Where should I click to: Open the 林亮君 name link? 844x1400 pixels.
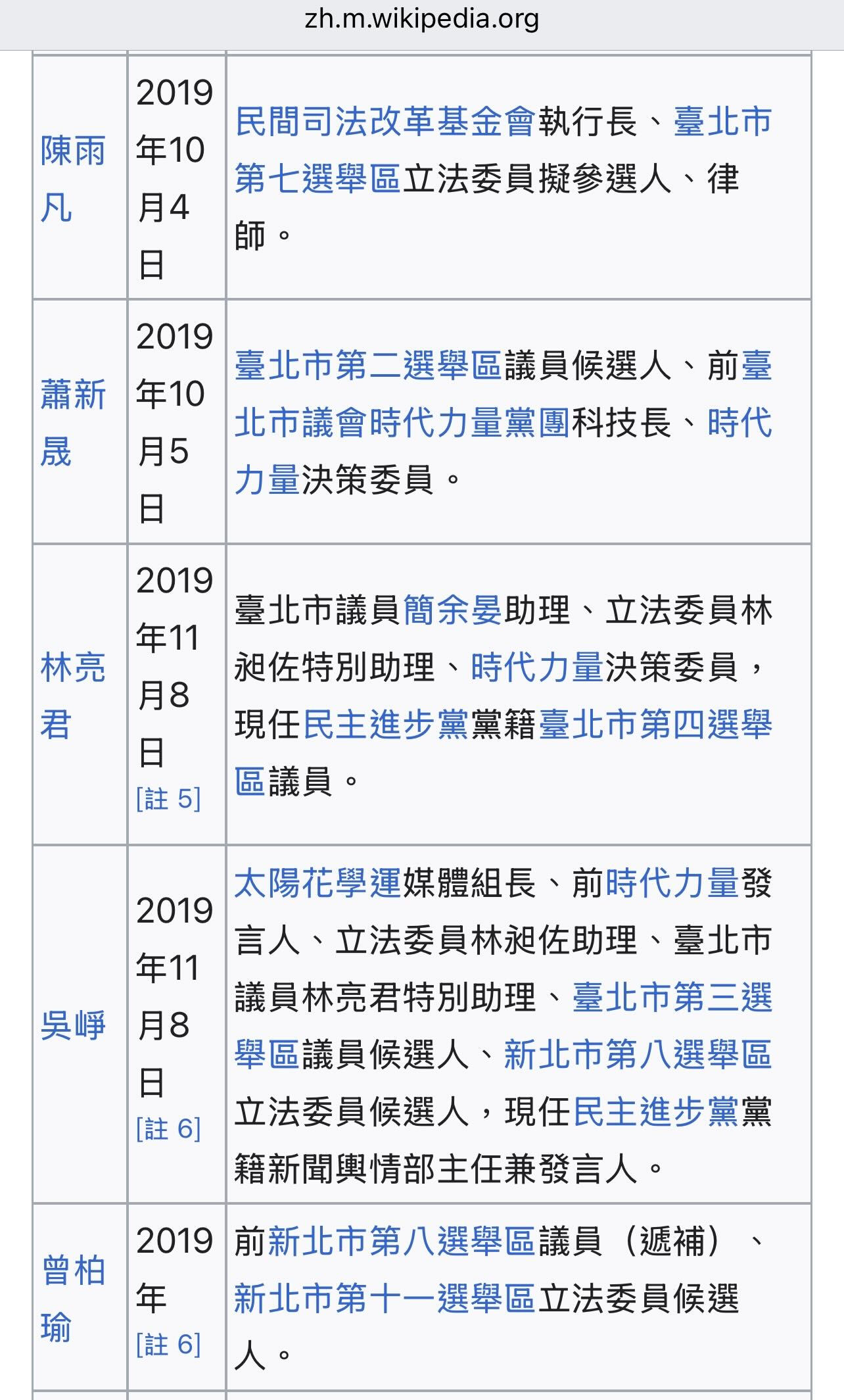(72, 696)
